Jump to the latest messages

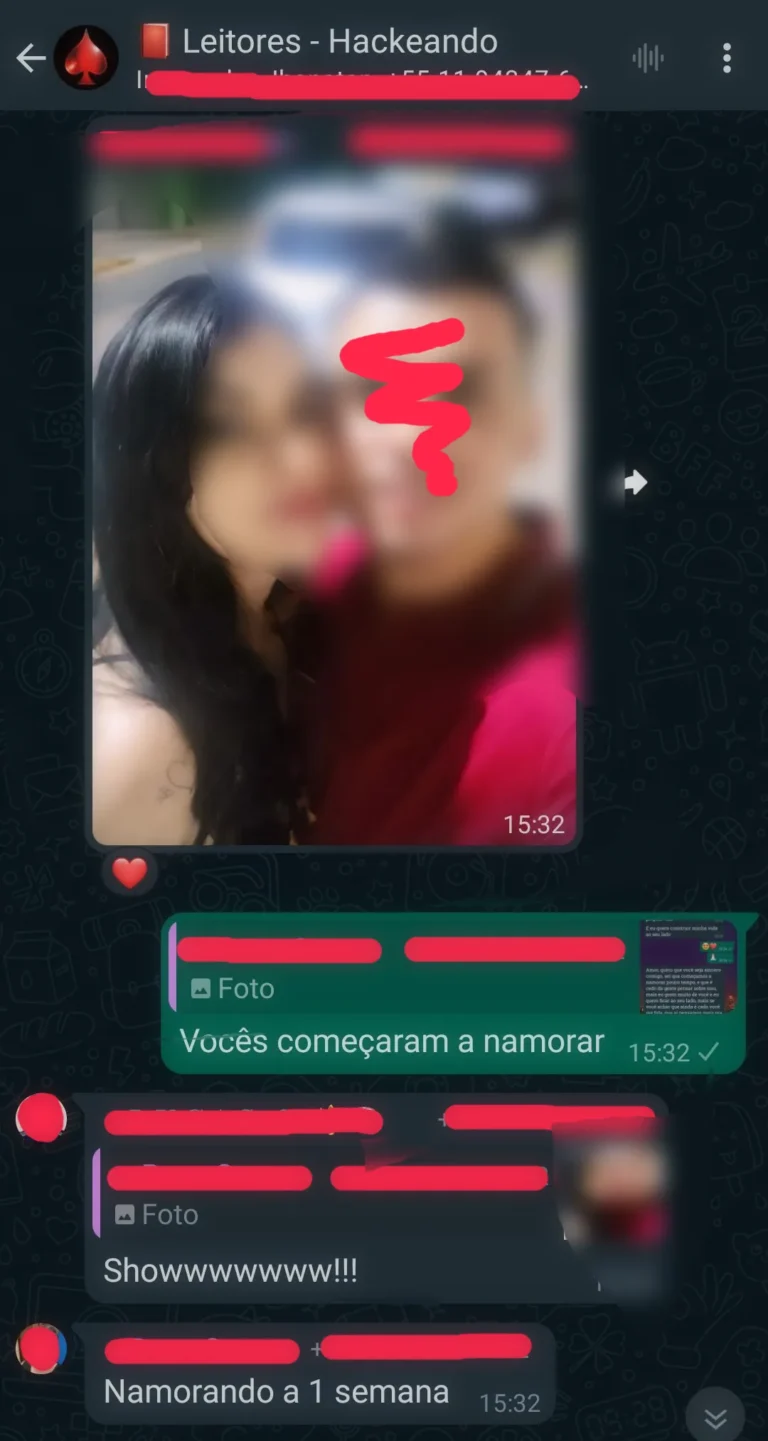coord(715,1418)
